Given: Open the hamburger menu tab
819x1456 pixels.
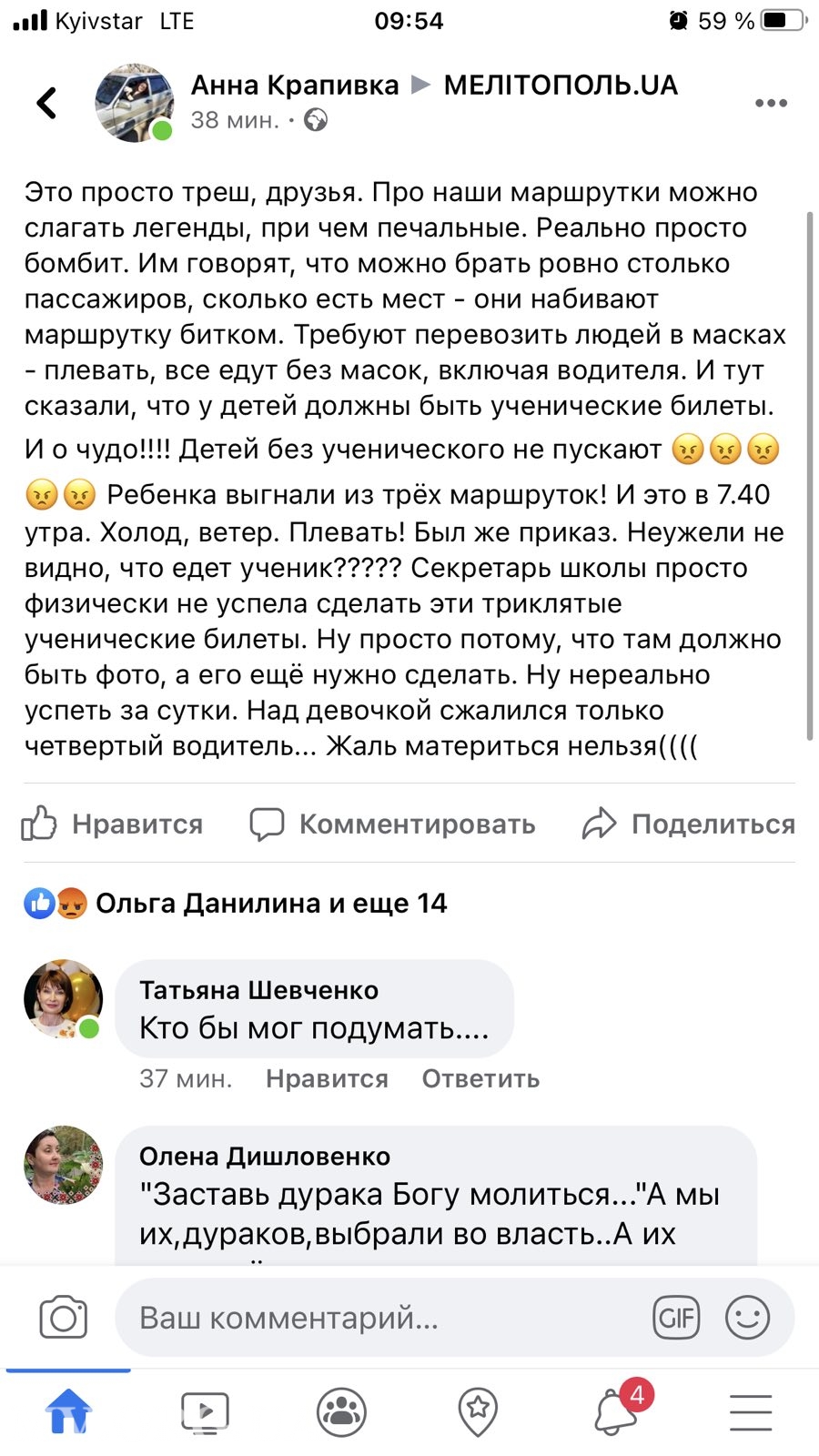Looking at the screenshot, I should 751,1411.
